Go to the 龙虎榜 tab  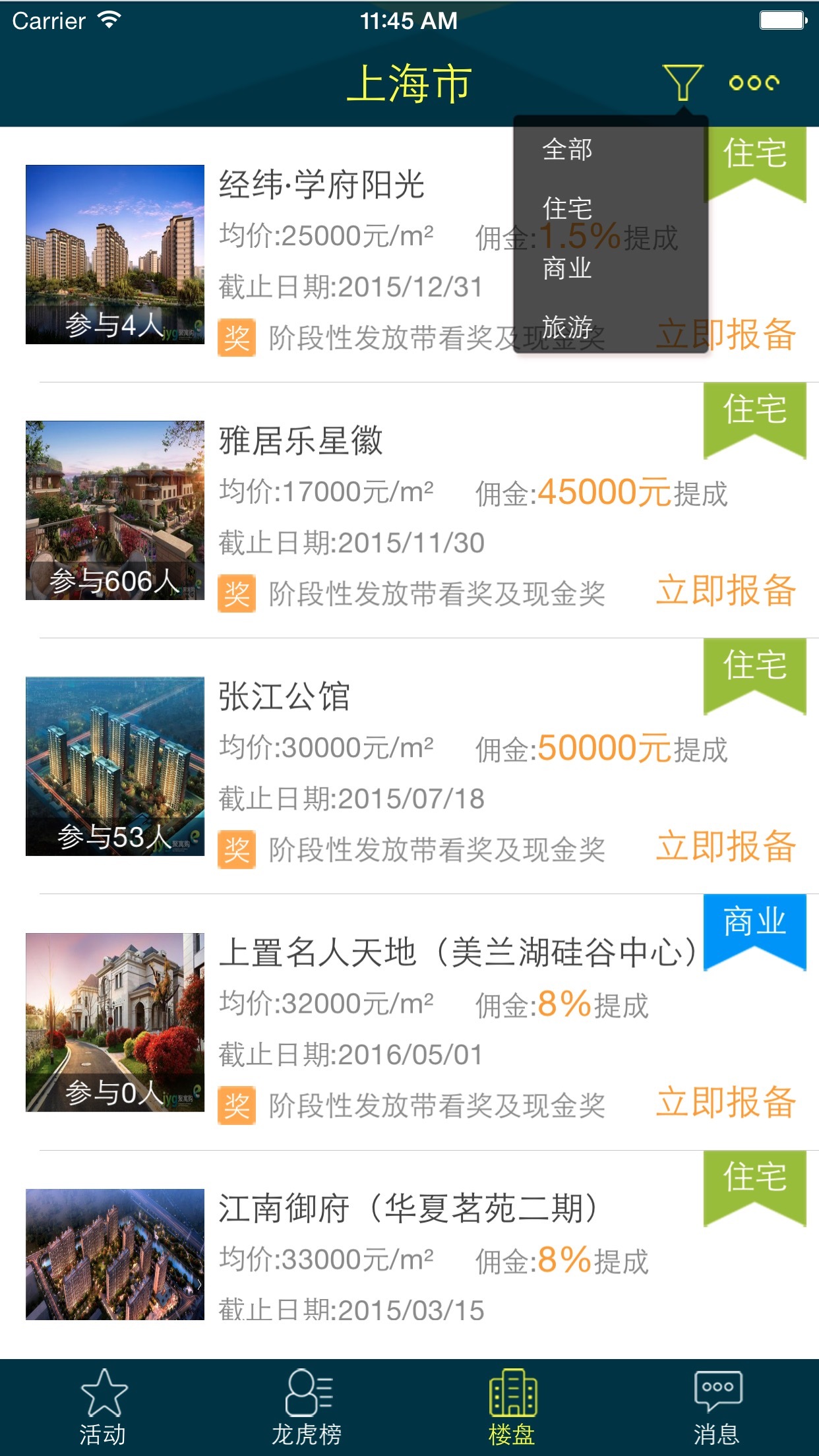pos(307,1407)
